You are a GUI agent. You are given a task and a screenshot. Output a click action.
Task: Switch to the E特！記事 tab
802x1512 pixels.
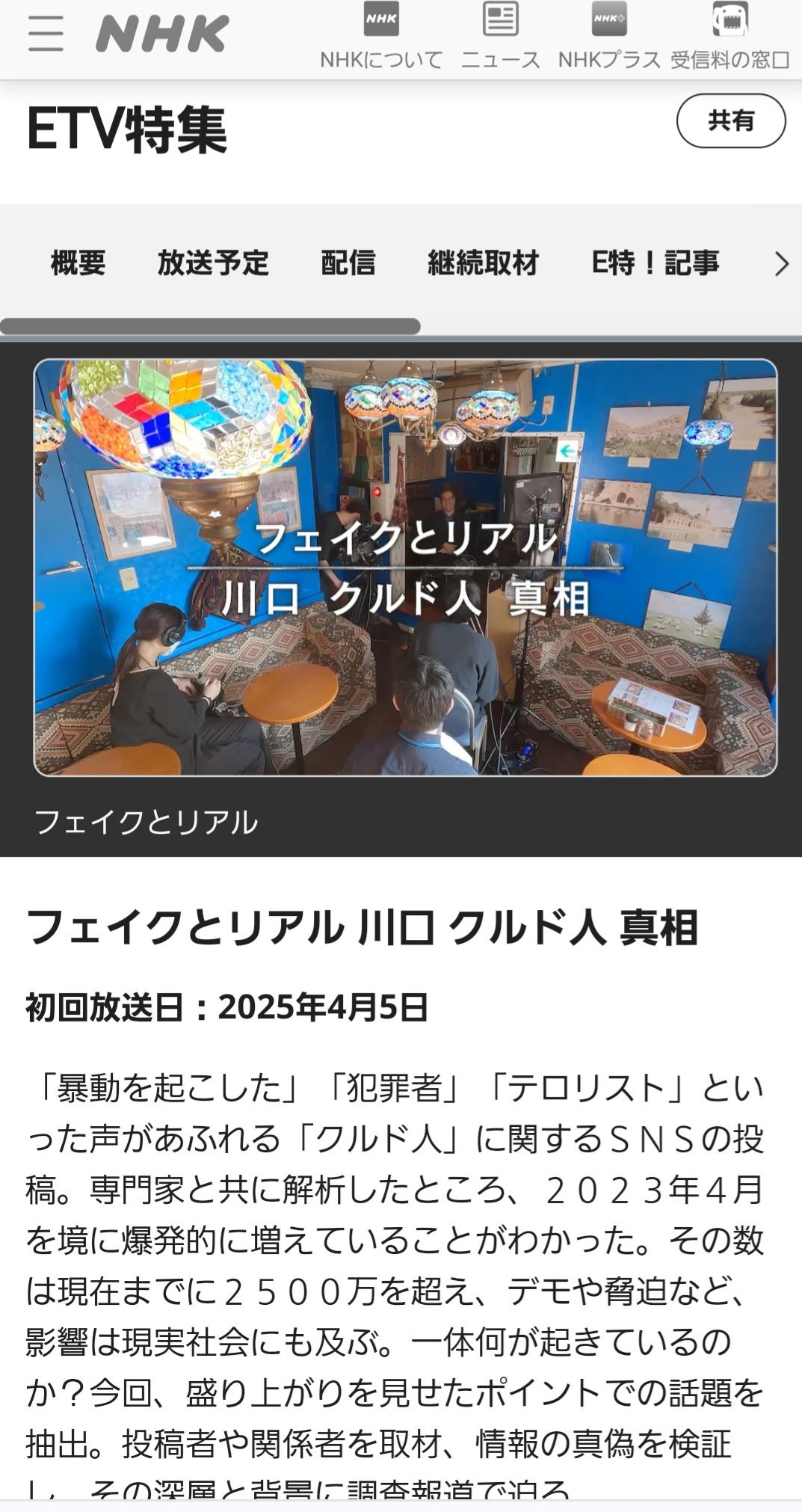[x=656, y=263]
